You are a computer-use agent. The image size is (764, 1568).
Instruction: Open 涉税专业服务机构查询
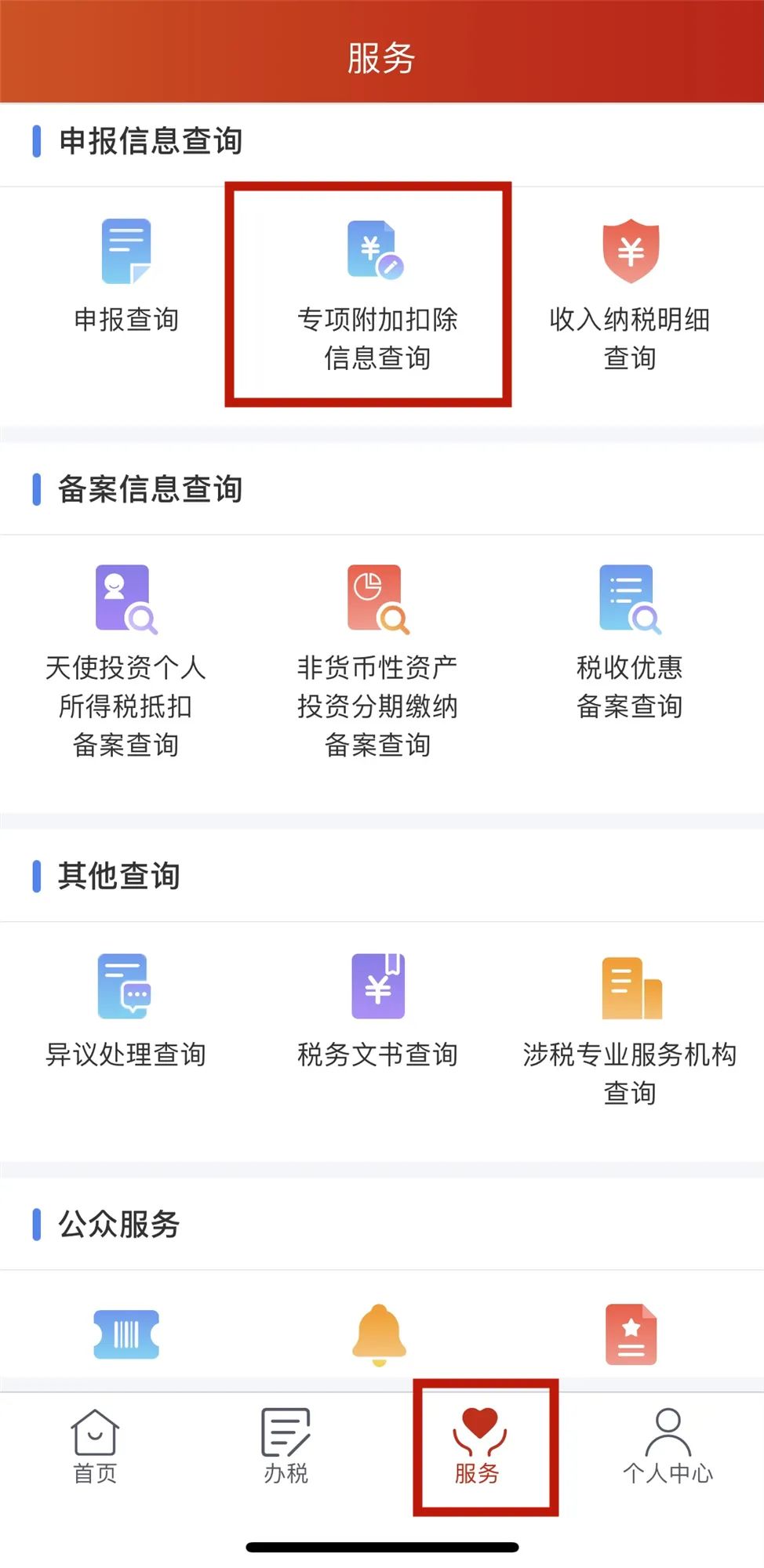tap(630, 1030)
